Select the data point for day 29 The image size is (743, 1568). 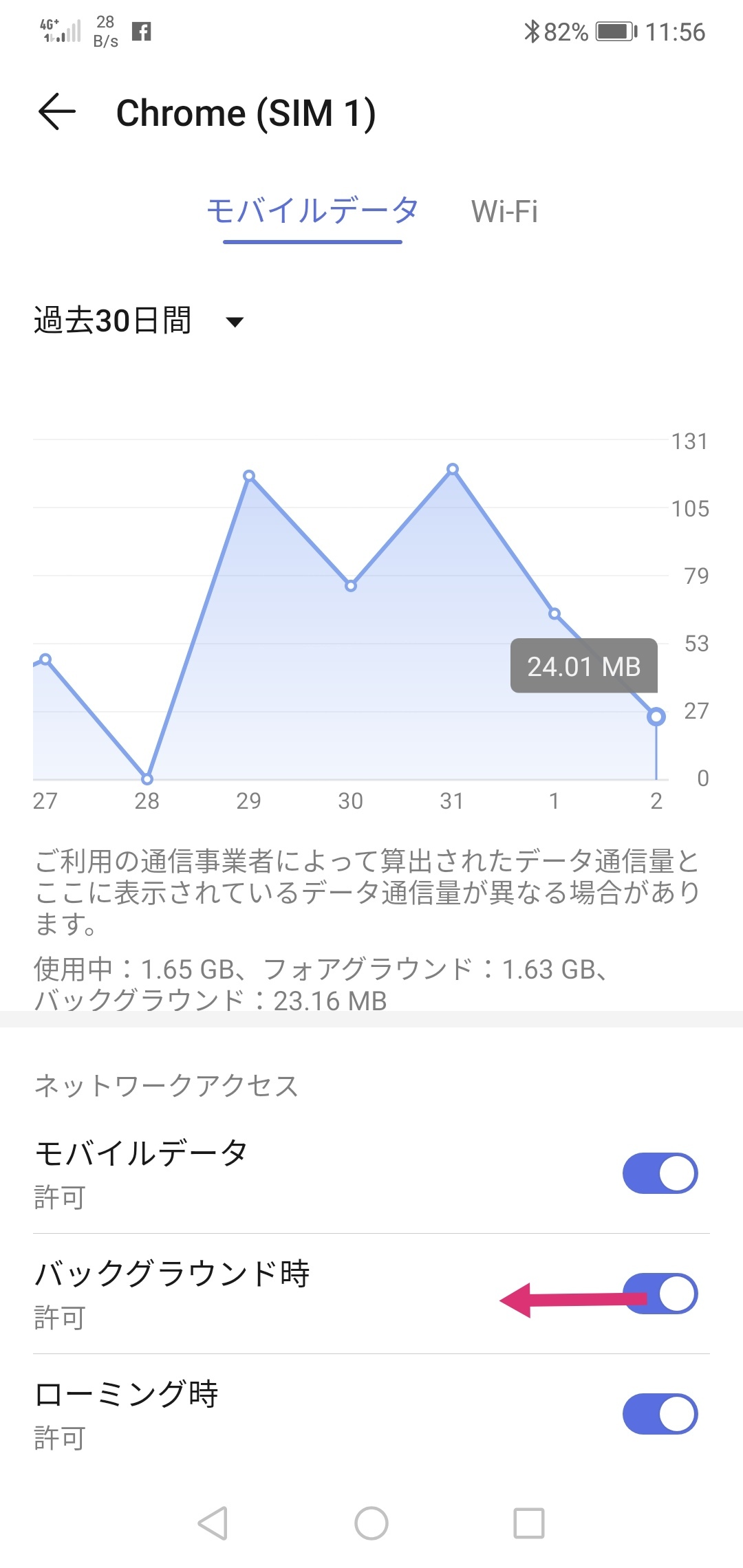pos(249,476)
